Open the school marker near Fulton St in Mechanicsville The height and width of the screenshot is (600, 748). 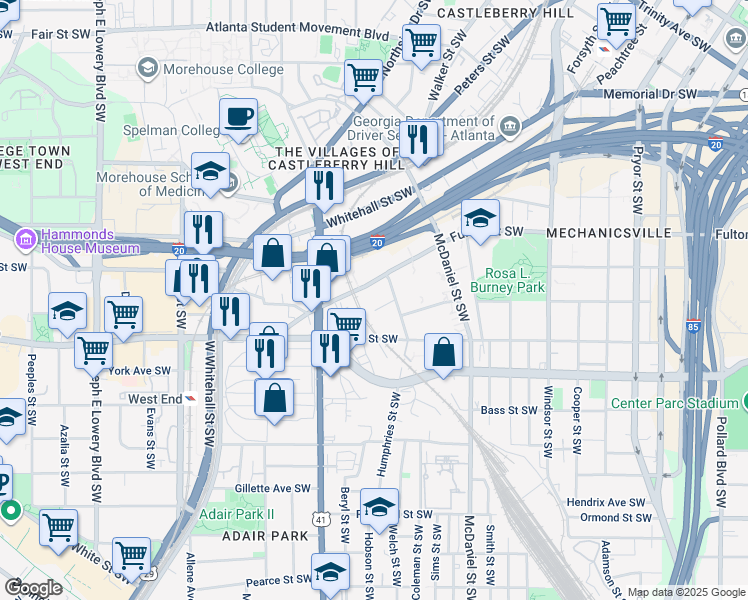[480, 221]
